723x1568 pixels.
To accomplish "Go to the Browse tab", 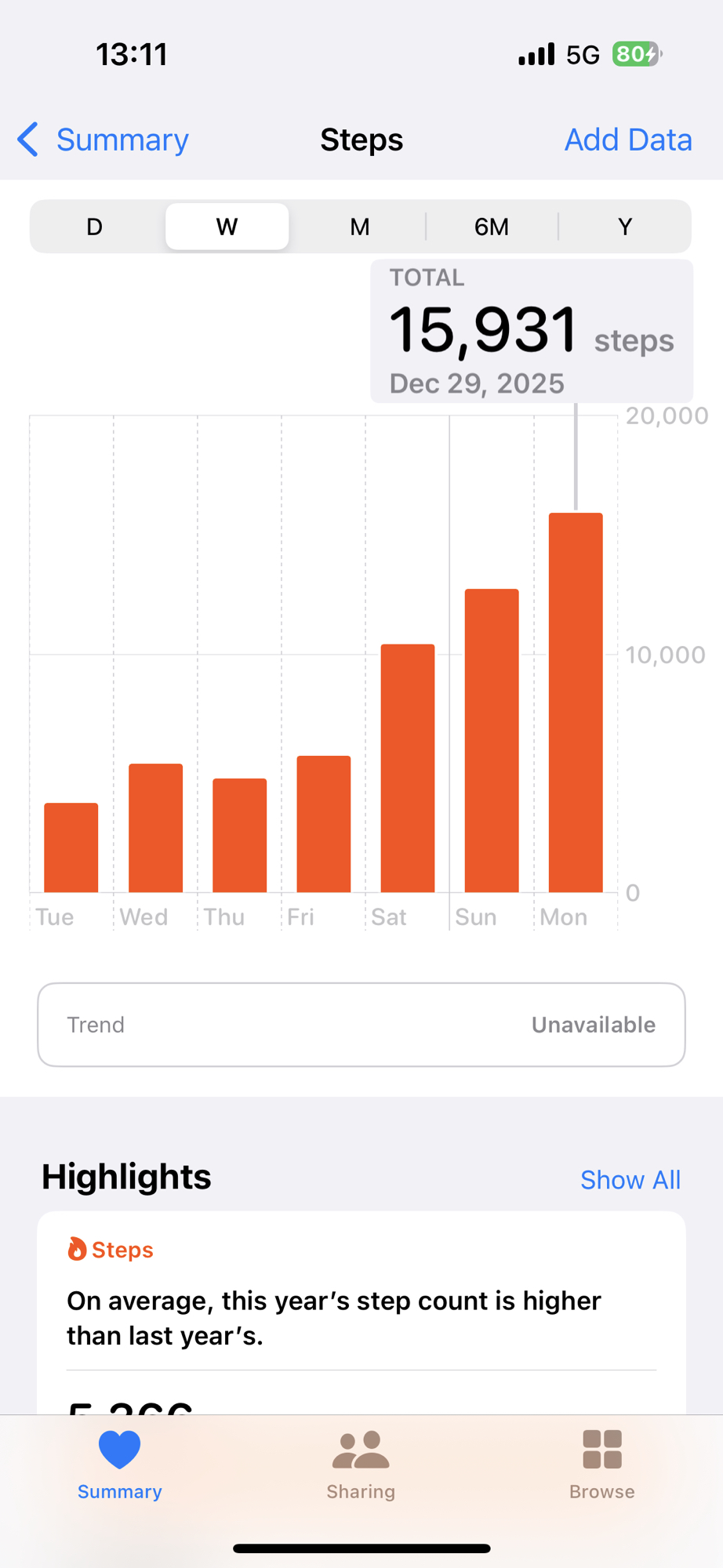I will 601,1465.
